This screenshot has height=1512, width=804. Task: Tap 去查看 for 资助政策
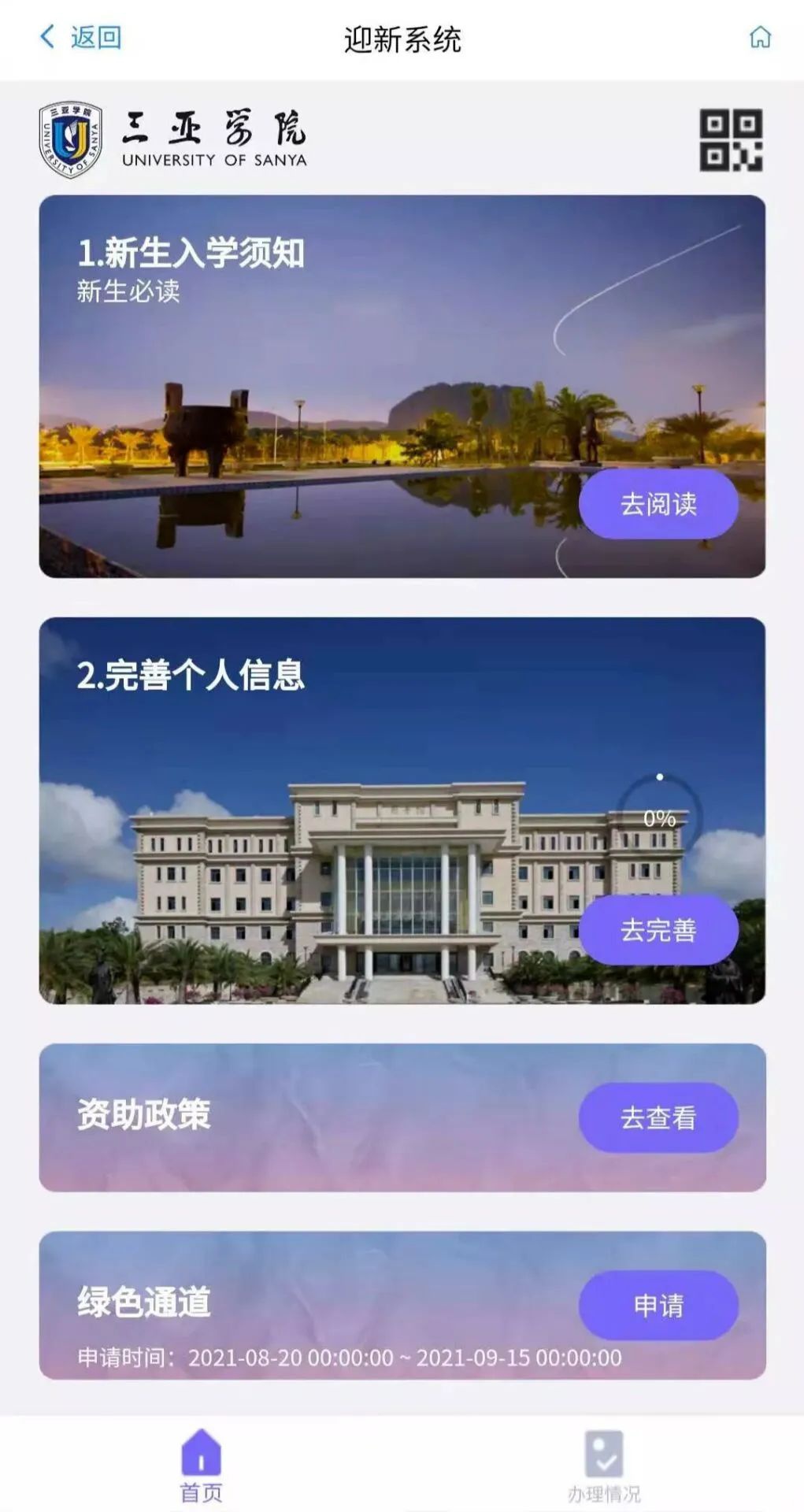pos(658,1117)
